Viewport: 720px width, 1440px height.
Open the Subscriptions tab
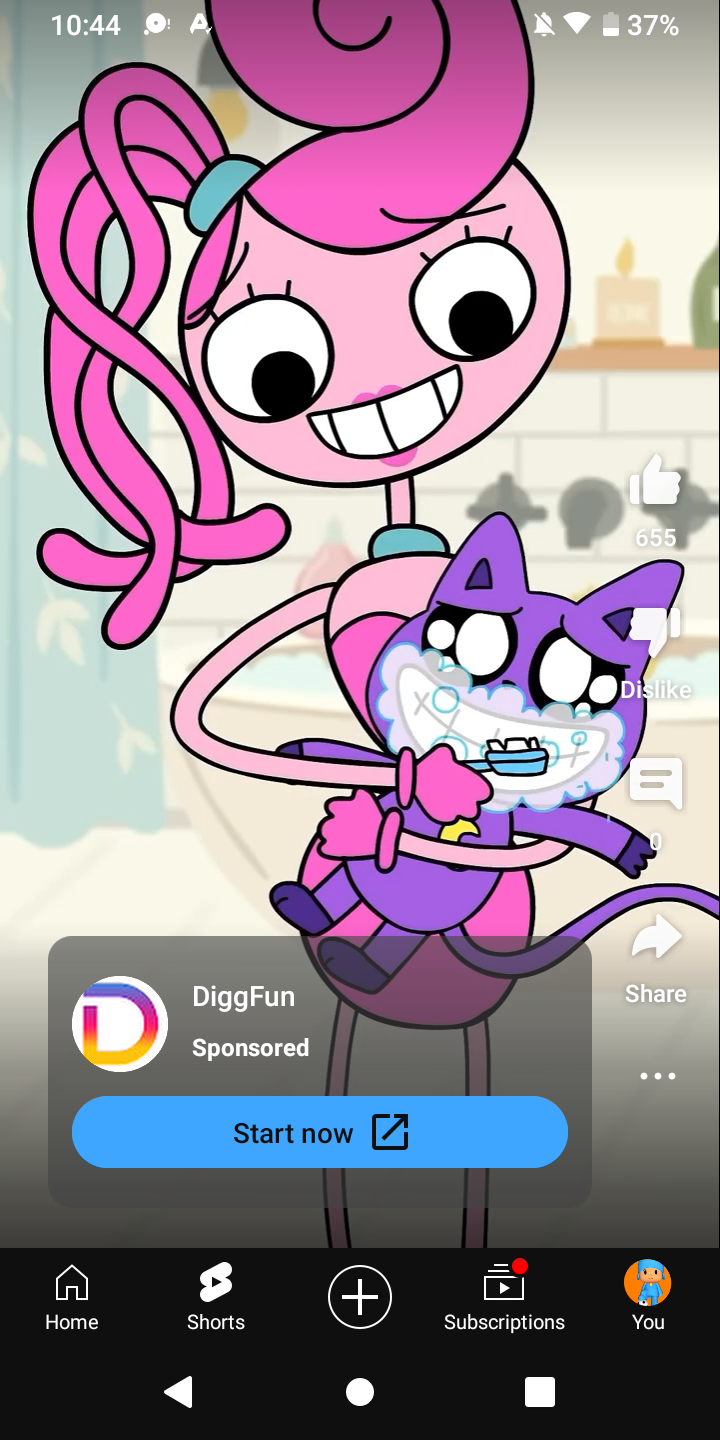coord(504,1296)
